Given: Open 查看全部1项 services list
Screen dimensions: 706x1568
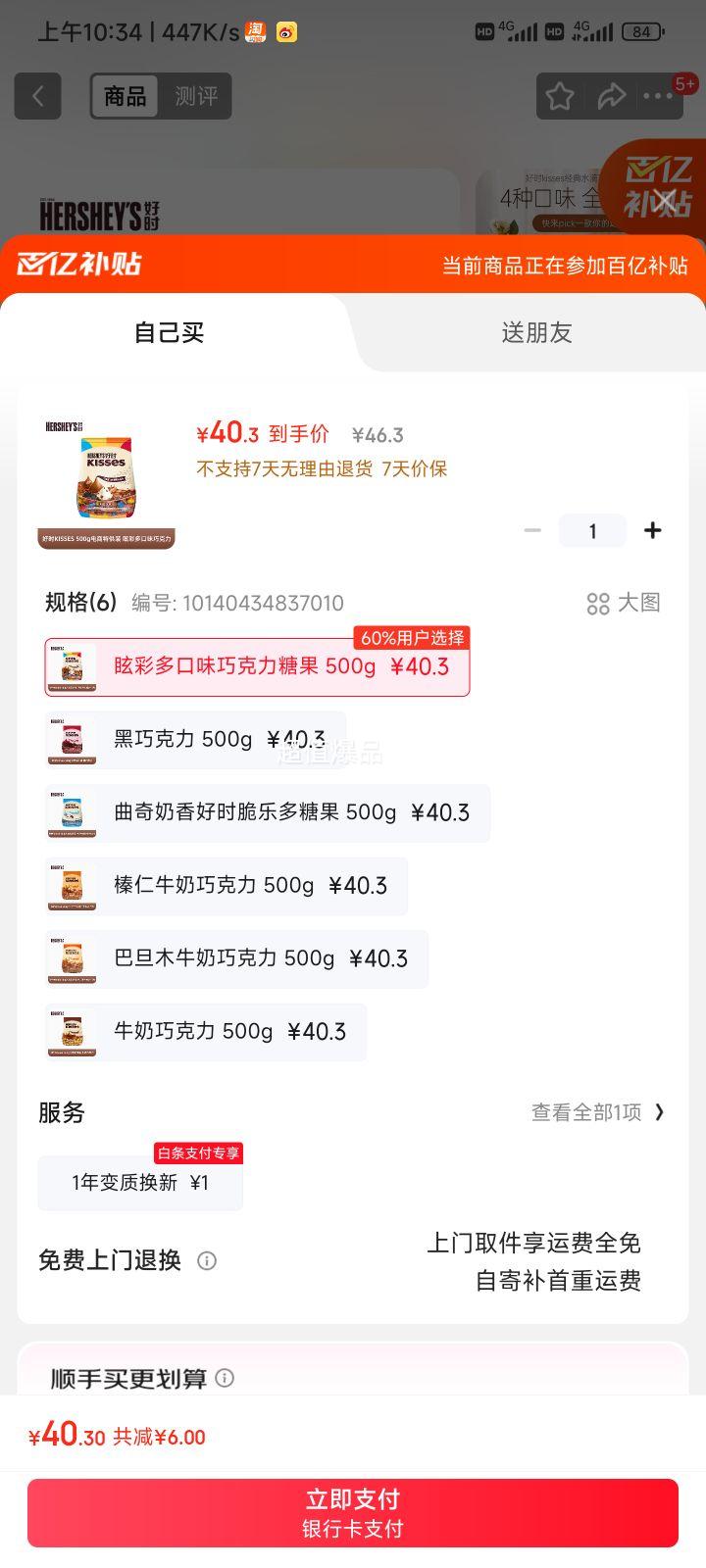Looking at the screenshot, I should click(x=597, y=1112).
